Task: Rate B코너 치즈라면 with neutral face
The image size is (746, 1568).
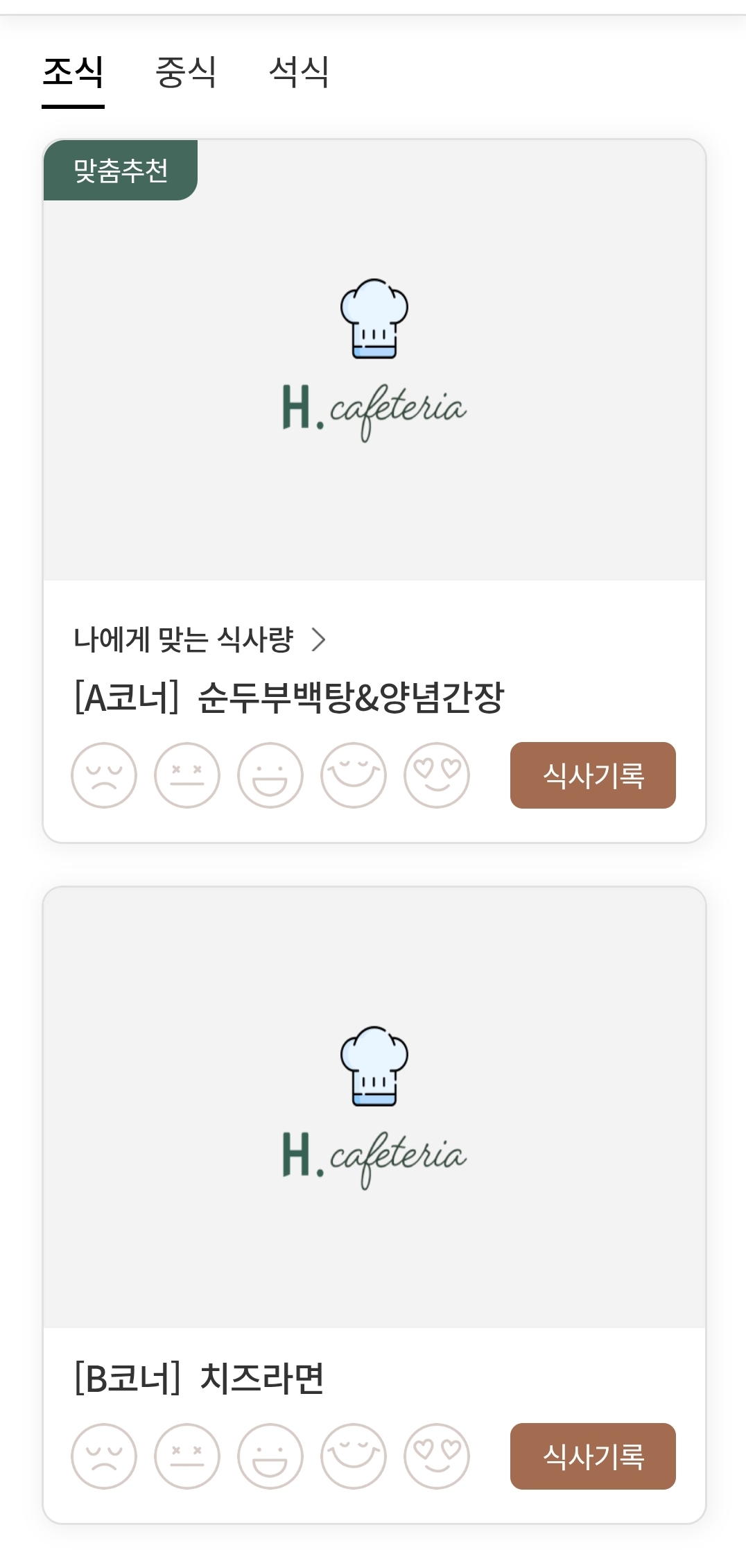Action: tap(187, 1456)
